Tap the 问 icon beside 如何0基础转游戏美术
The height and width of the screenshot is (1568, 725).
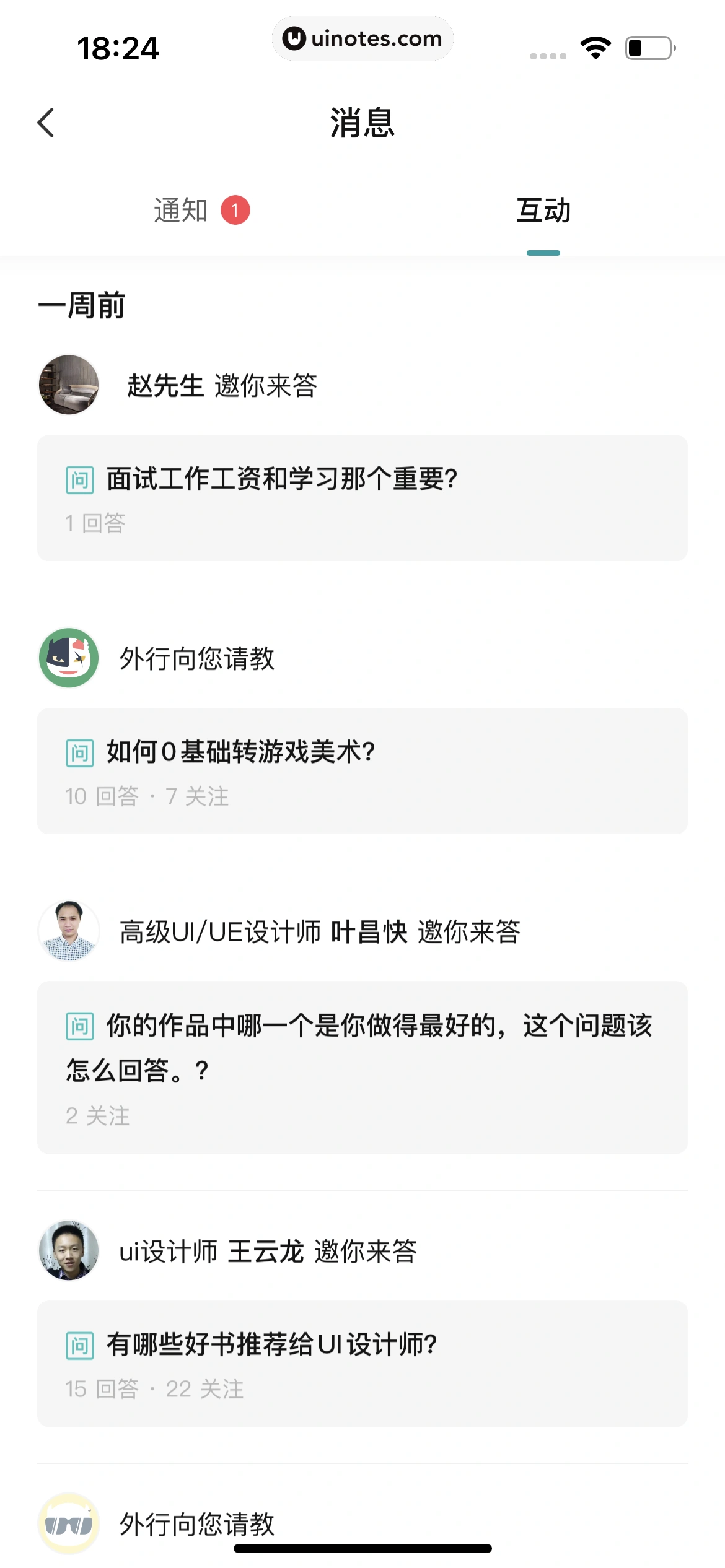81,752
